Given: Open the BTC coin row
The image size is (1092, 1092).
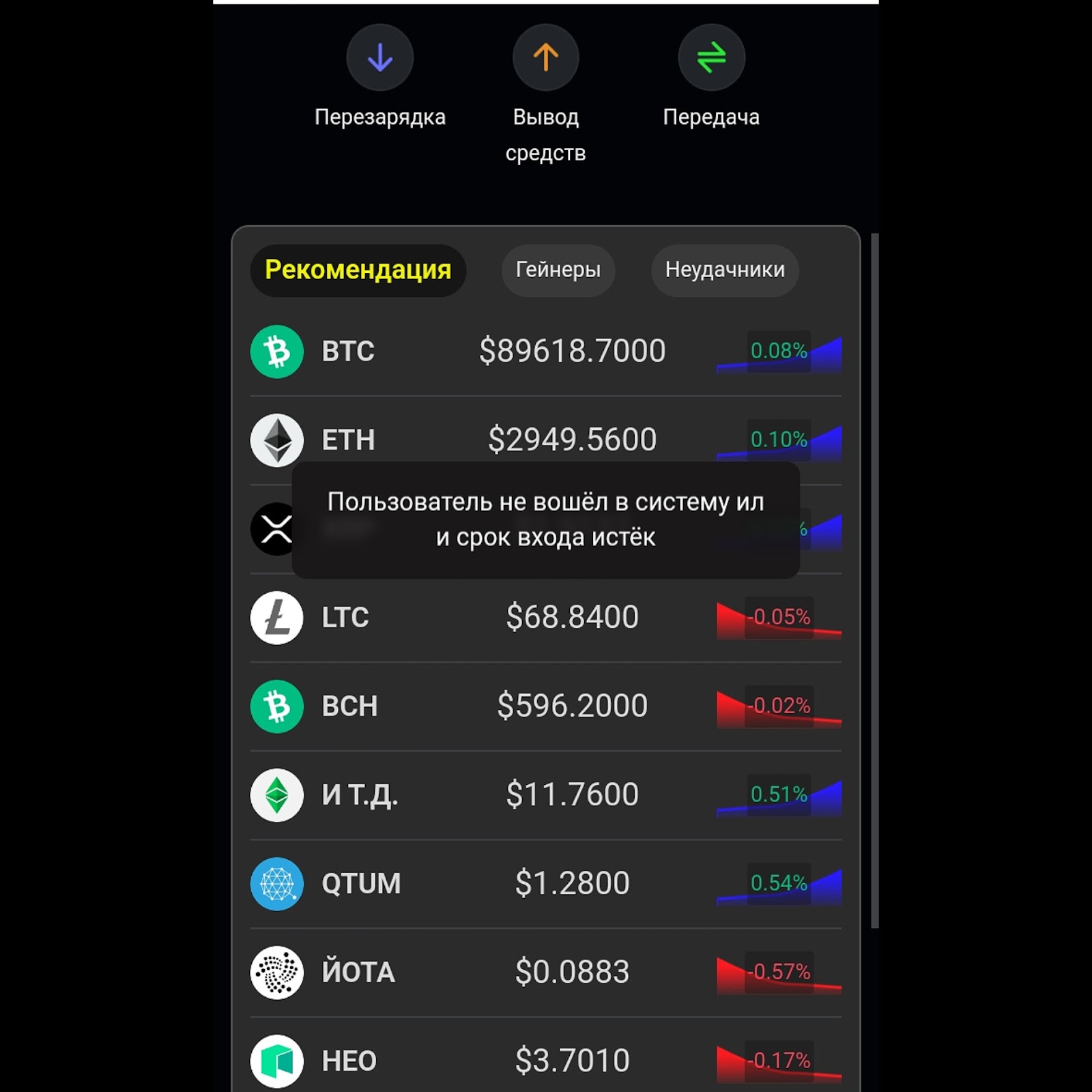Looking at the screenshot, I should [x=545, y=351].
